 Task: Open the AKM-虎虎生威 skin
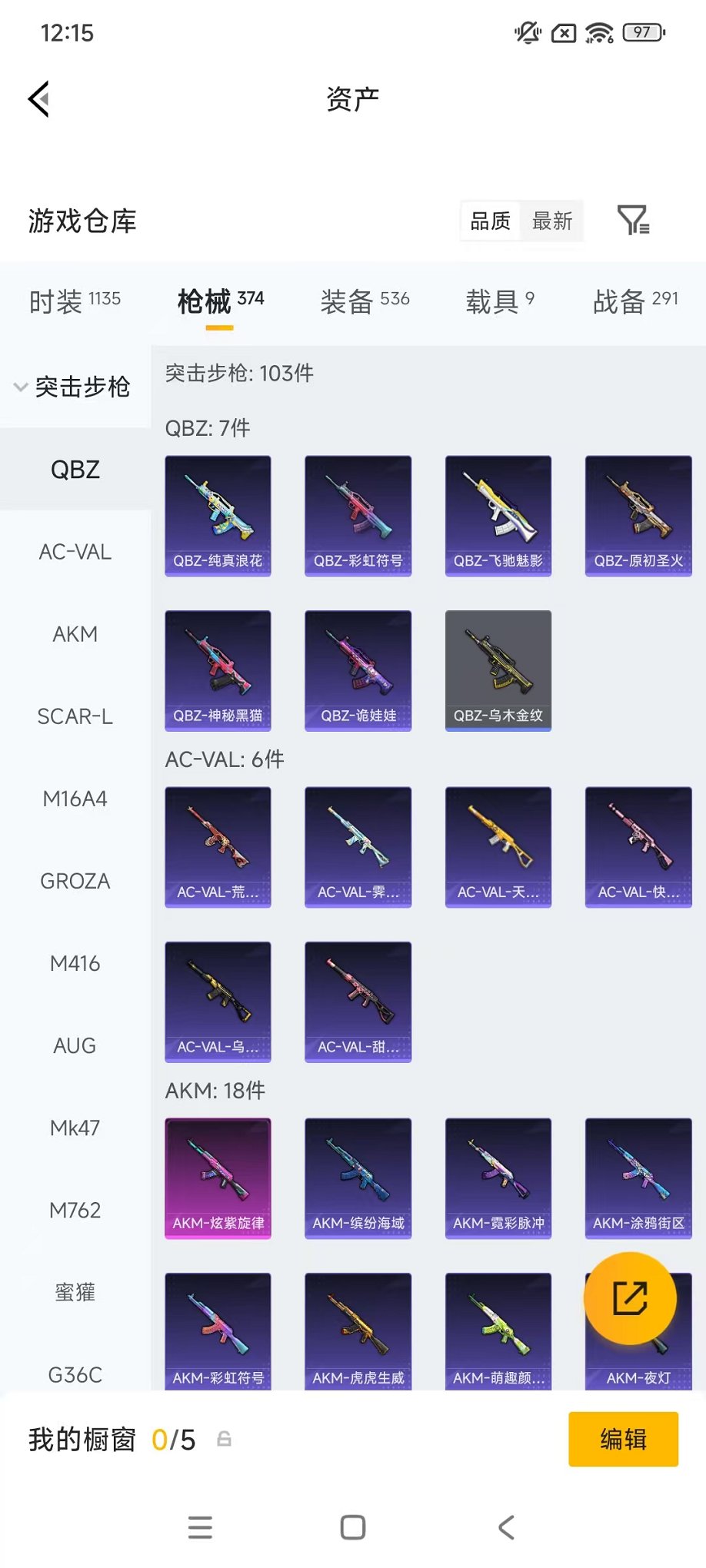pos(358,1331)
